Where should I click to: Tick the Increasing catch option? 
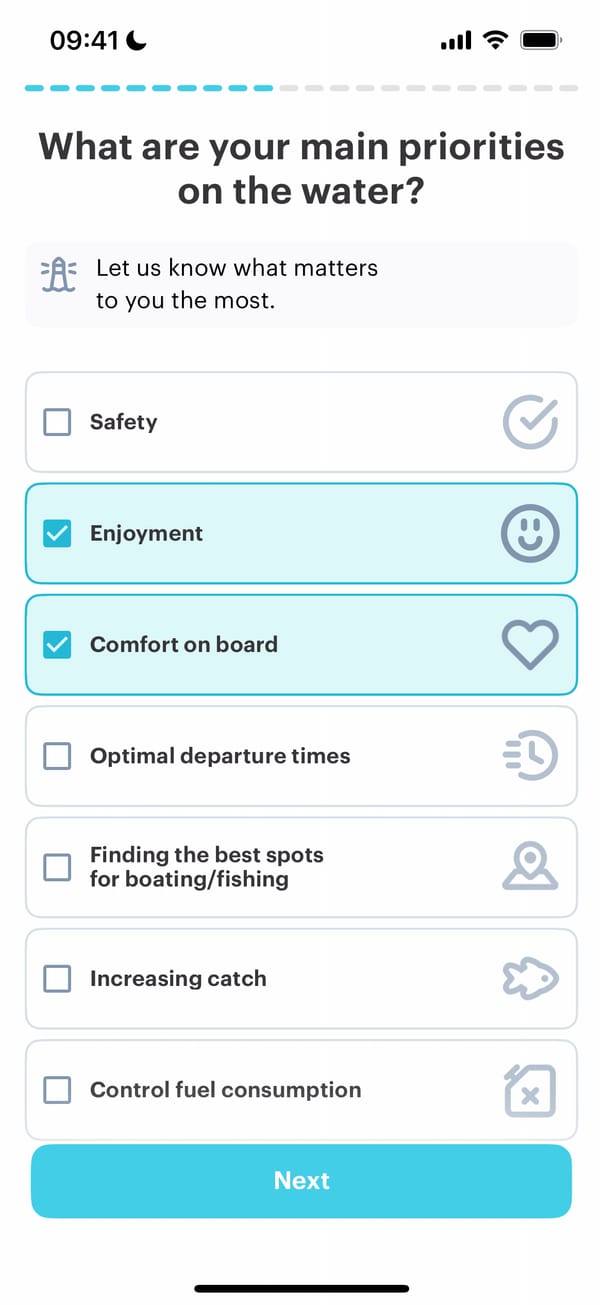click(58, 978)
